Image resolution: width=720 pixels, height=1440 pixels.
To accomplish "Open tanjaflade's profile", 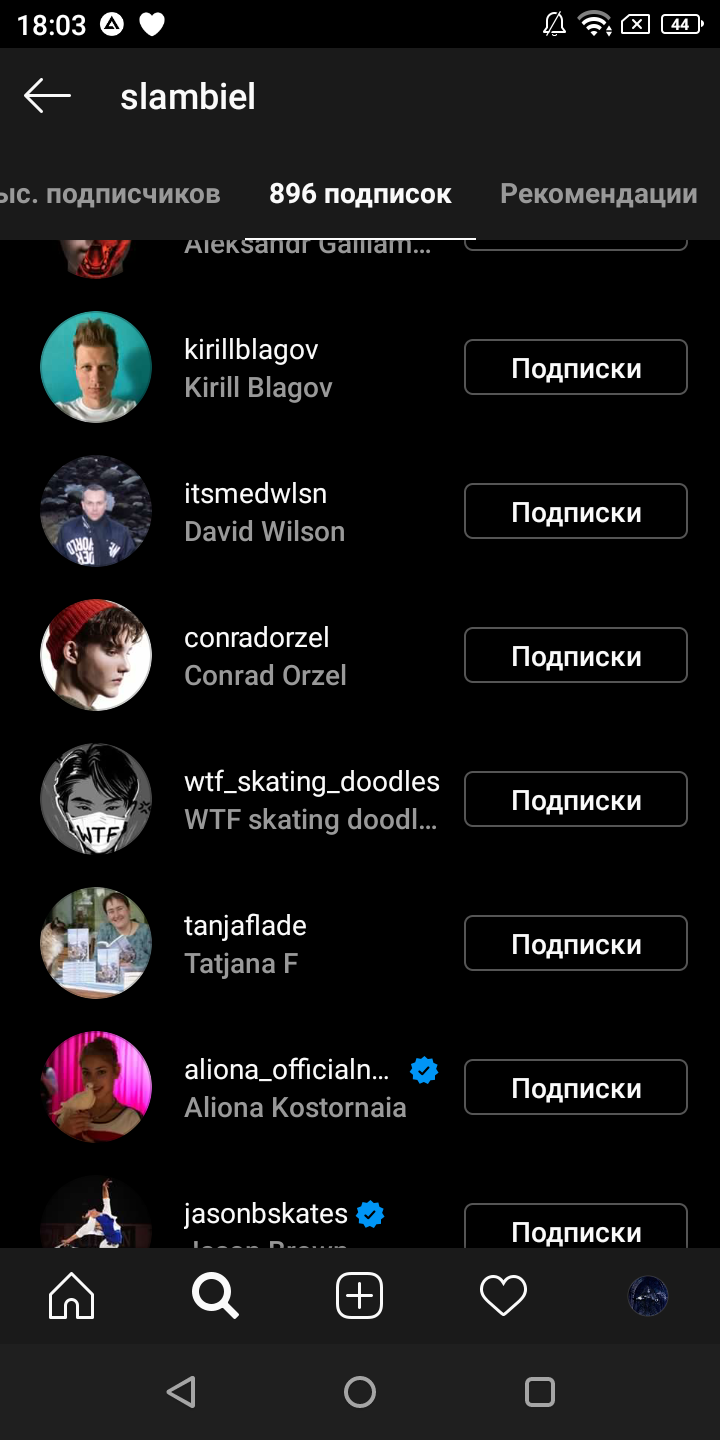I will [245, 926].
